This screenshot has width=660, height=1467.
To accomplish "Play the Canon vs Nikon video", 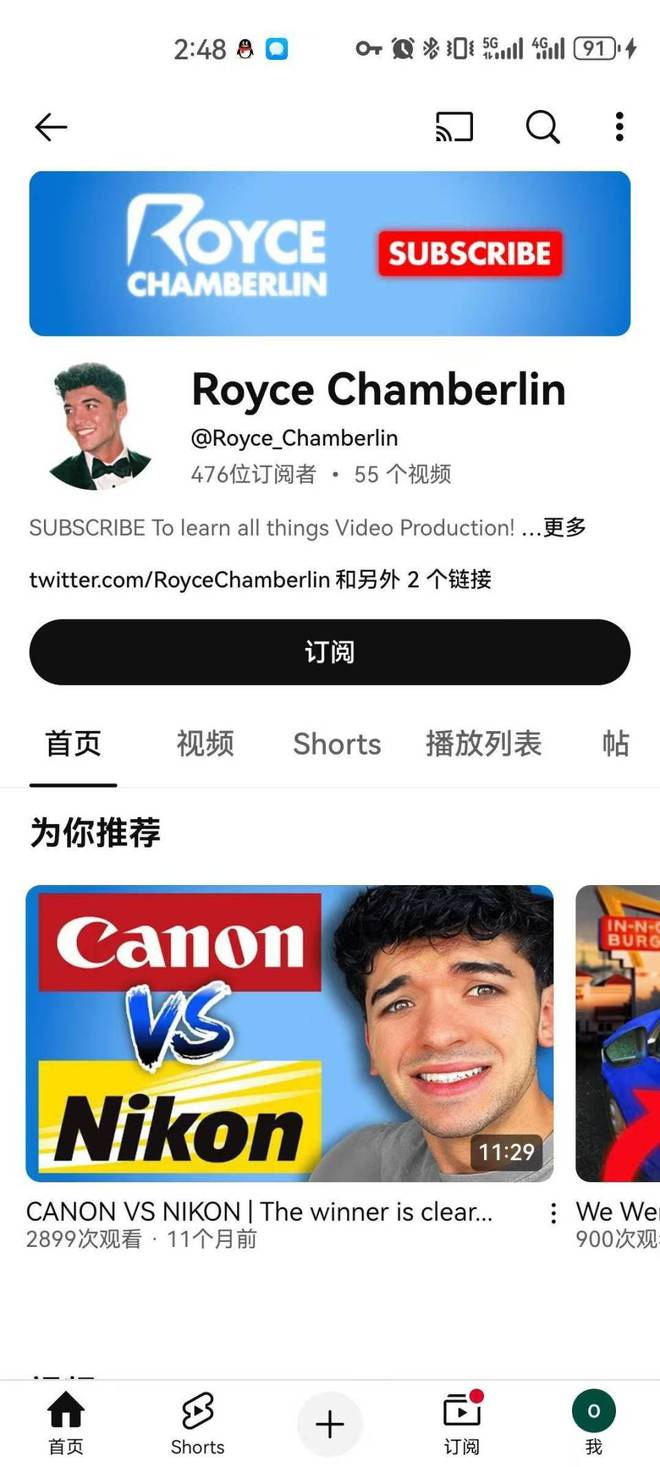I will (289, 1033).
